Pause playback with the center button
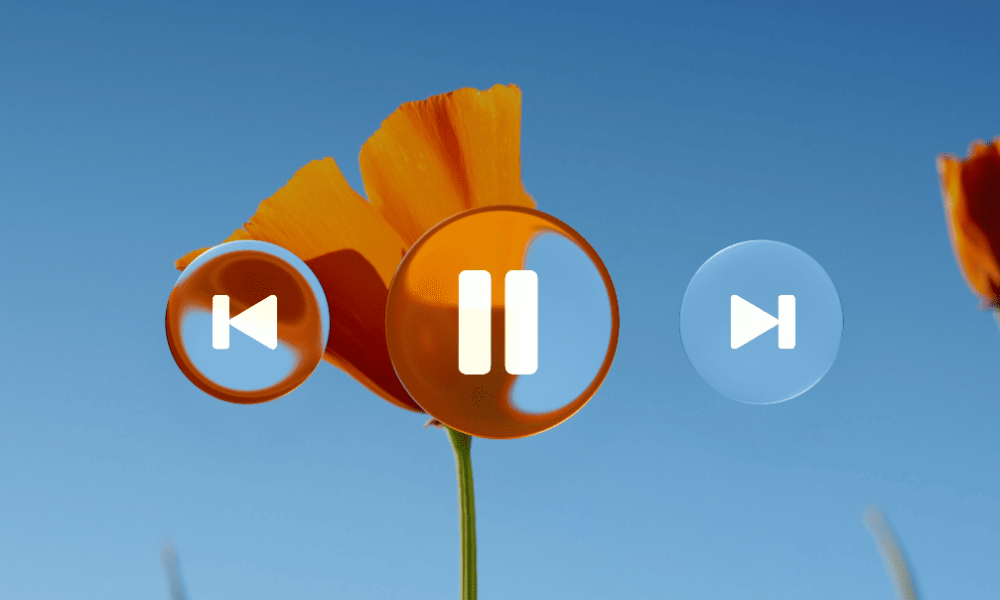Image resolution: width=1000 pixels, height=600 pixels. coord(500,322)
